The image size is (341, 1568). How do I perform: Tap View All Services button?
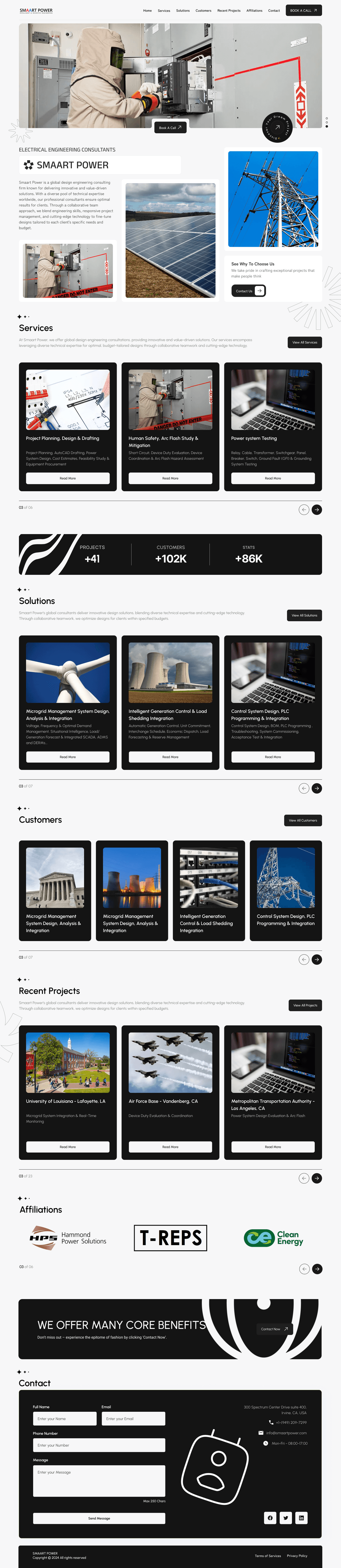pos(304,342)
